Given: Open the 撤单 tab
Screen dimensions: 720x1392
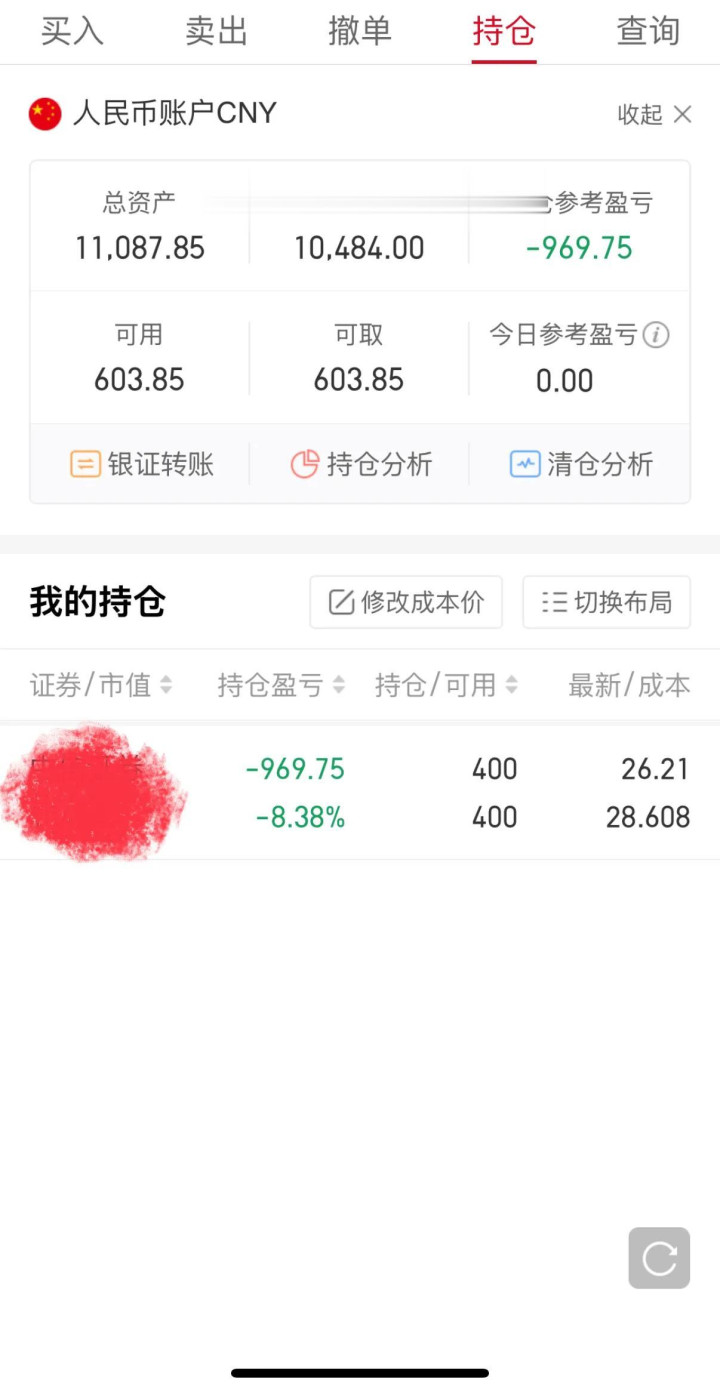Looking at the screenshot, I should [x=360, y=32].
